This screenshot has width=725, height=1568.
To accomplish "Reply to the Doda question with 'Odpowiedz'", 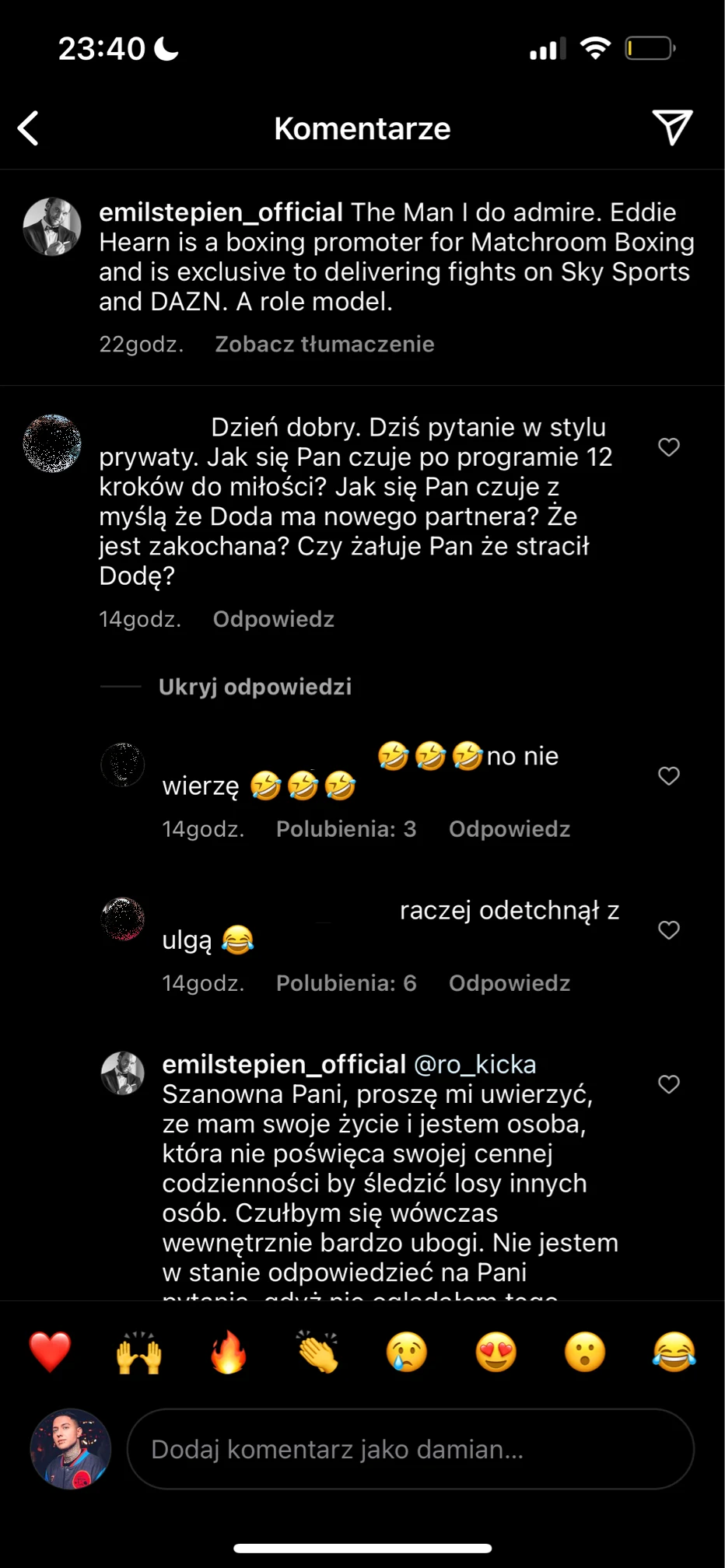I will point(274,618).
